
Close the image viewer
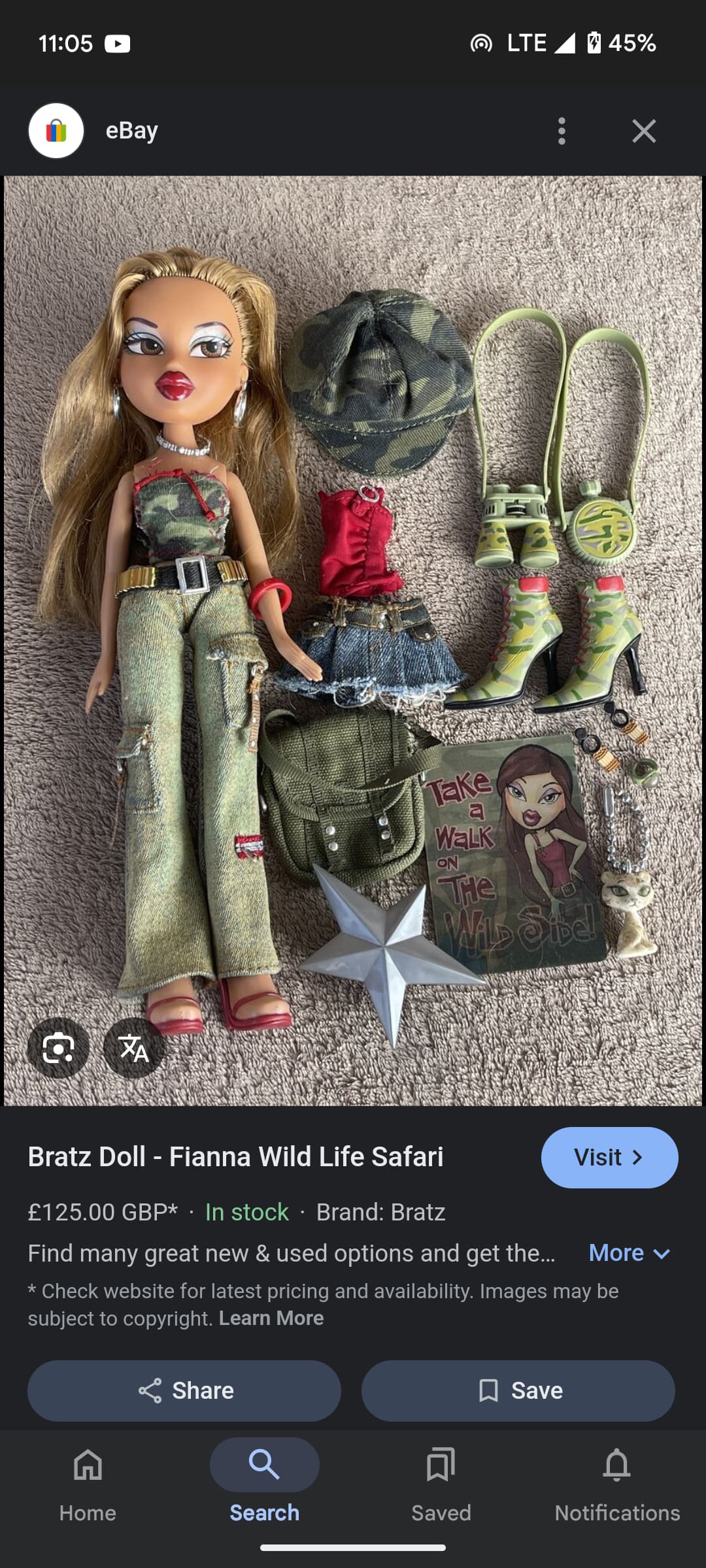coord(644,131)
